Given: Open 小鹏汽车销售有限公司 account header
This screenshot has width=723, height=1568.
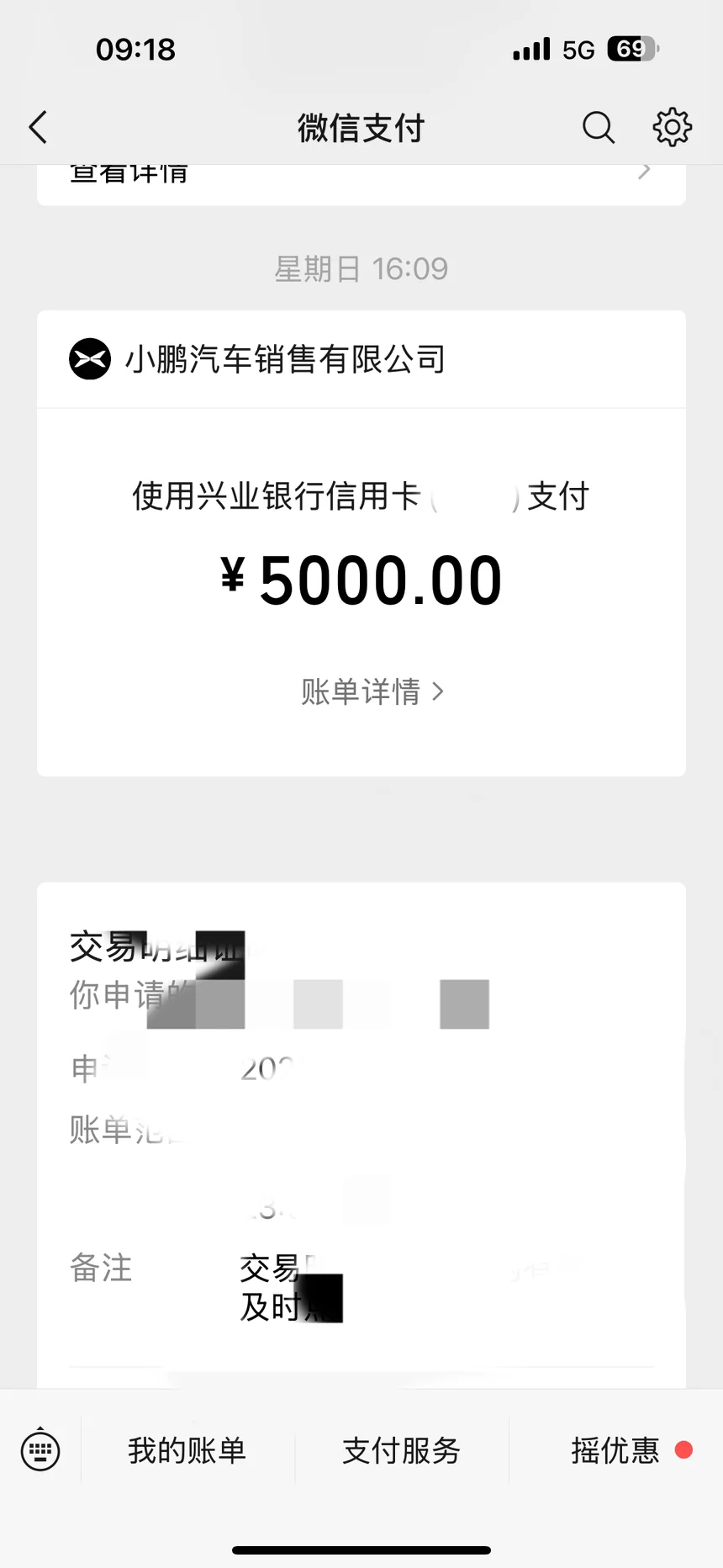Looking at the screenshot, I should pyautogui.click(x=361, y=359).
